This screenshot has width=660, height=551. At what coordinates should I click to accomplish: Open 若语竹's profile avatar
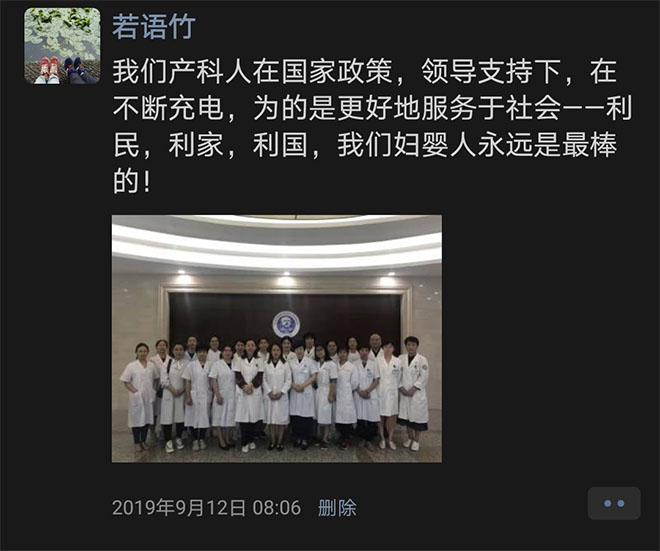point(62,46)
